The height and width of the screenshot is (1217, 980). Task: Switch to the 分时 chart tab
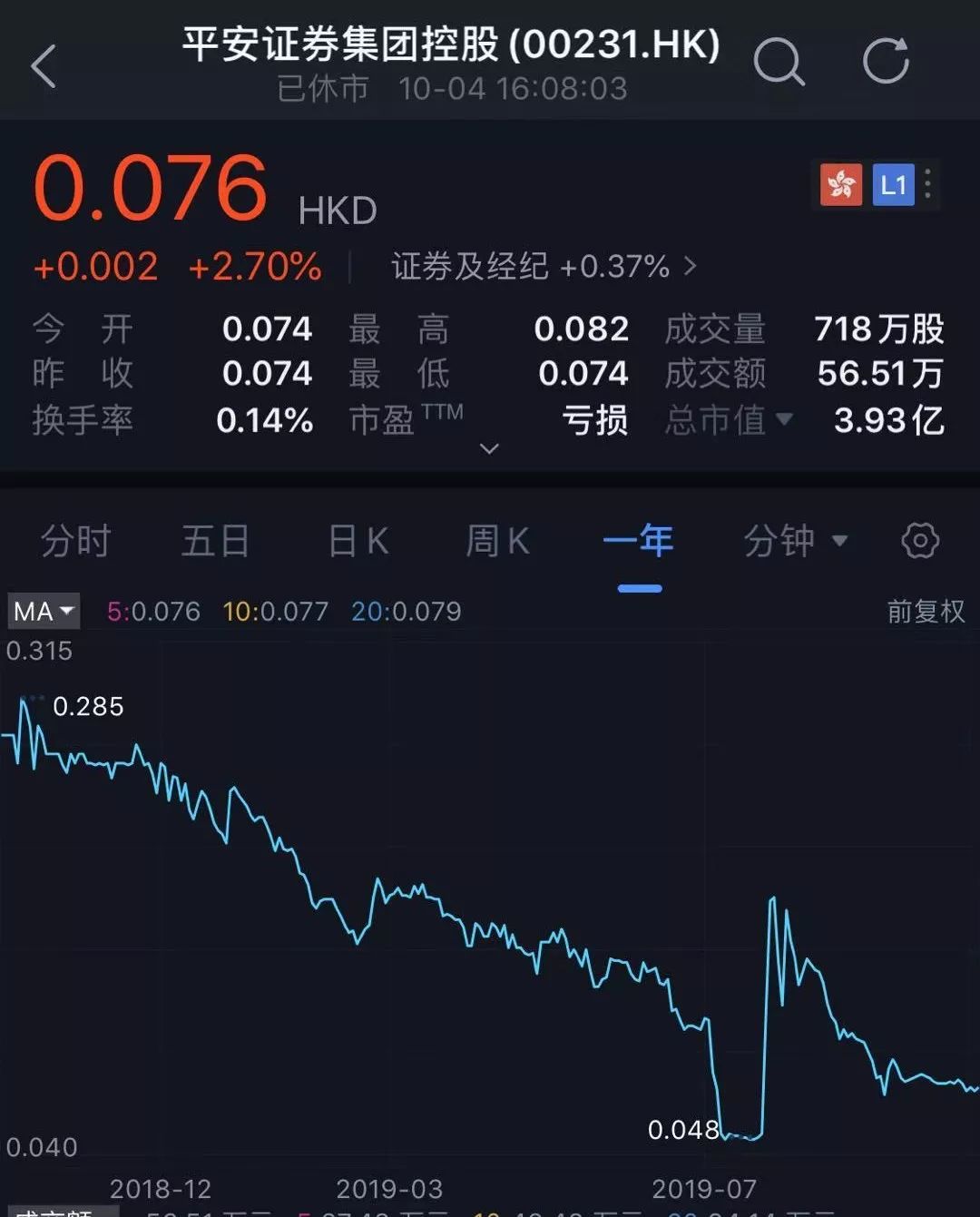tap(75, 541)
